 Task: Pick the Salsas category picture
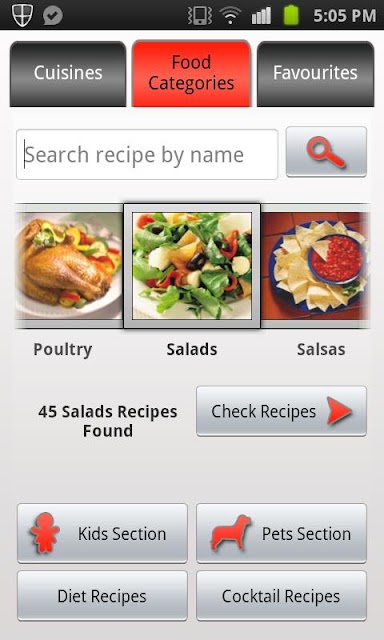(315, 266)
